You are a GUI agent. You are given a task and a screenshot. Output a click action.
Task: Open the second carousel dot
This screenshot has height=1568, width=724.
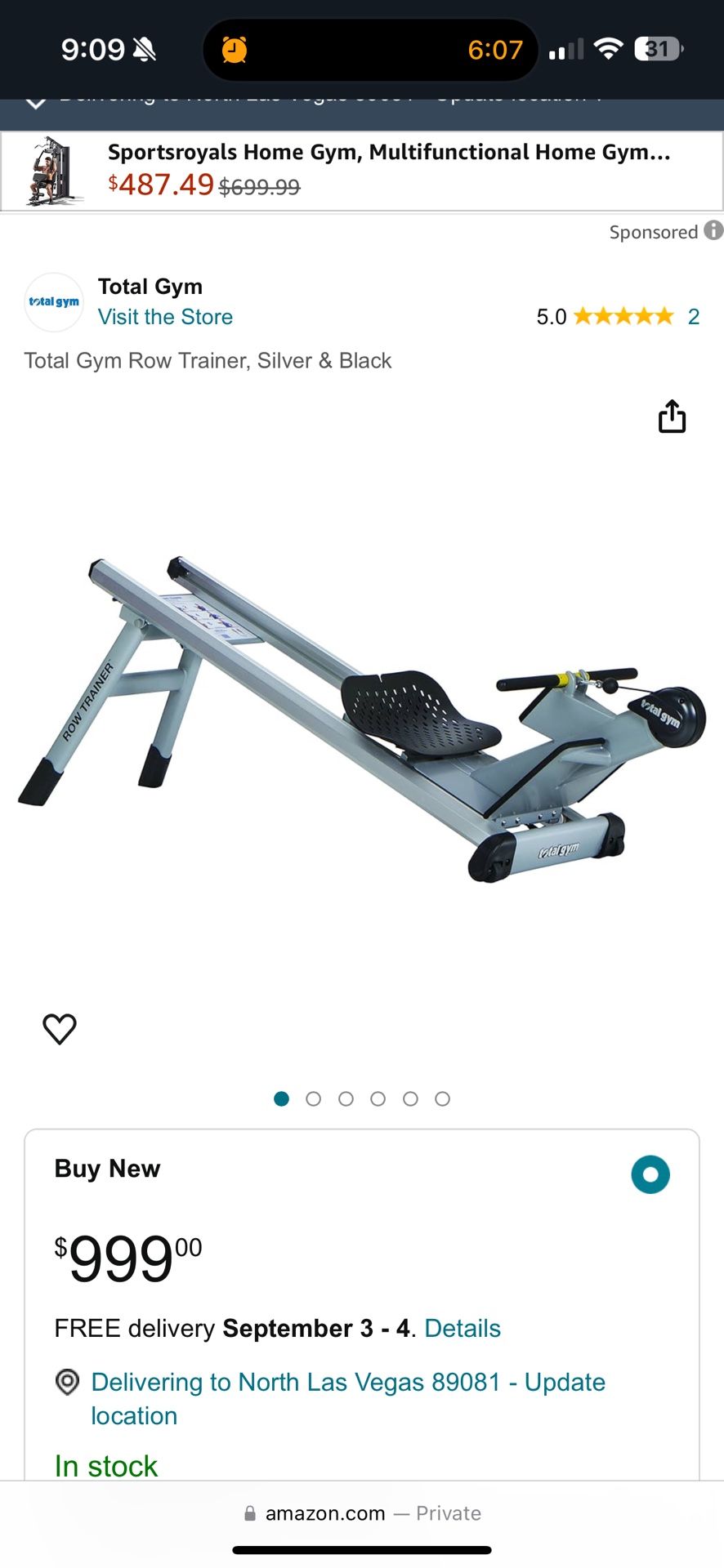click(313, 1098)
